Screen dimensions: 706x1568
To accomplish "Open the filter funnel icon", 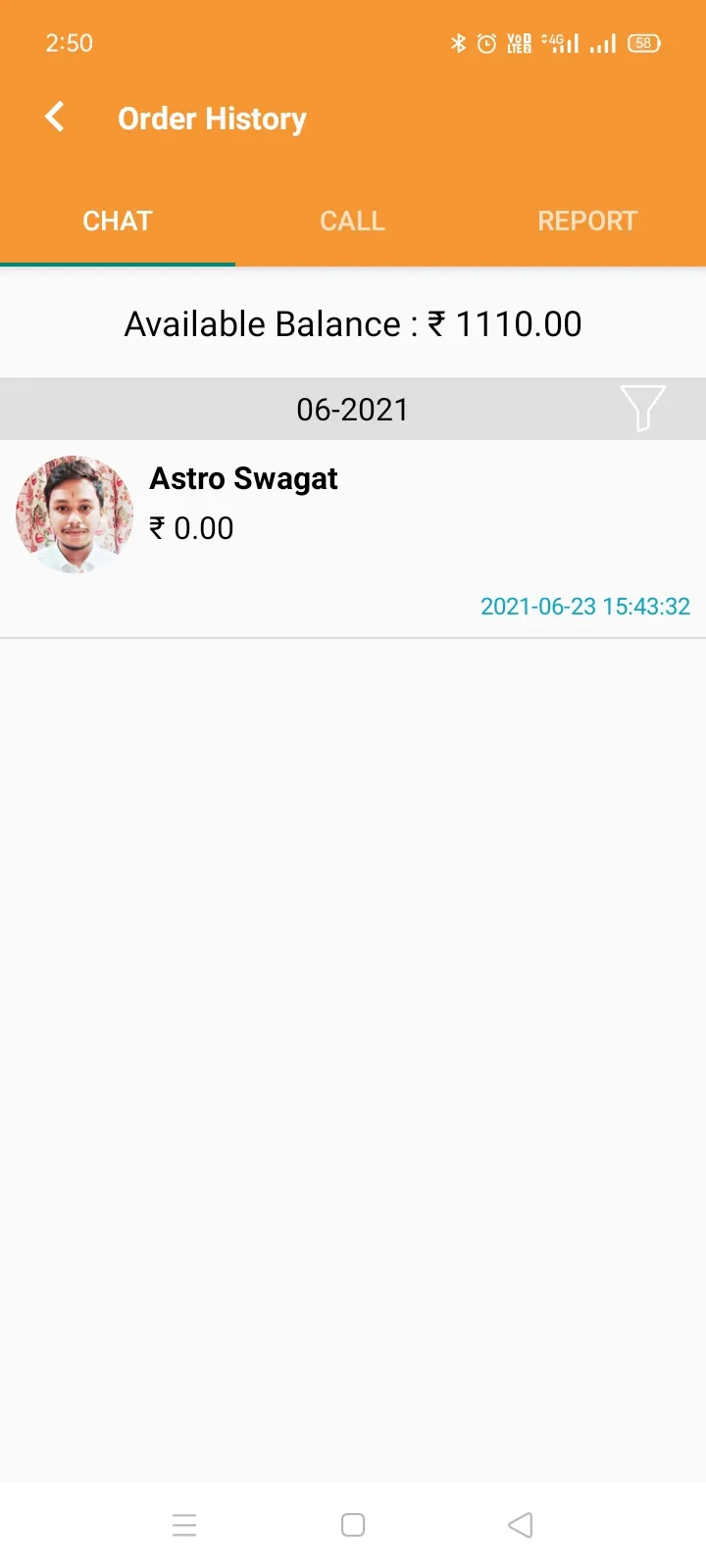I will 643,408.
